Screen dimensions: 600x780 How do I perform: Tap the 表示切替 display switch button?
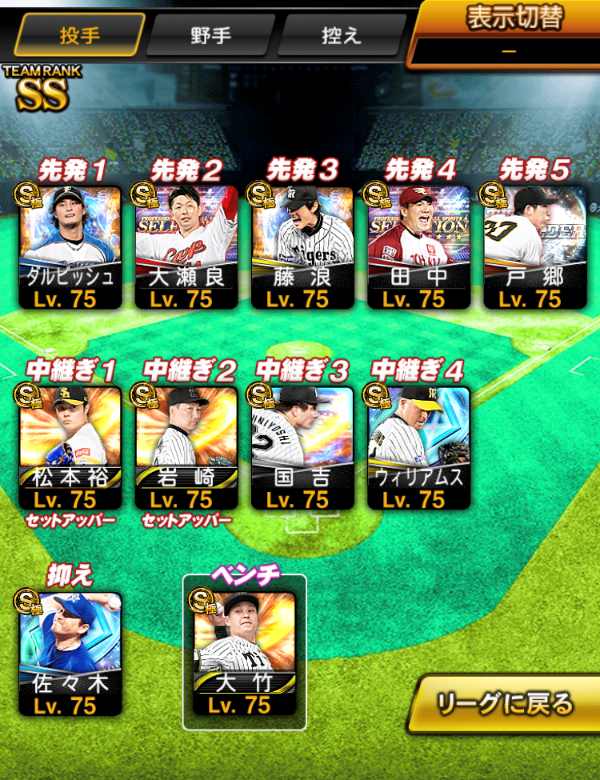(512, 32)
